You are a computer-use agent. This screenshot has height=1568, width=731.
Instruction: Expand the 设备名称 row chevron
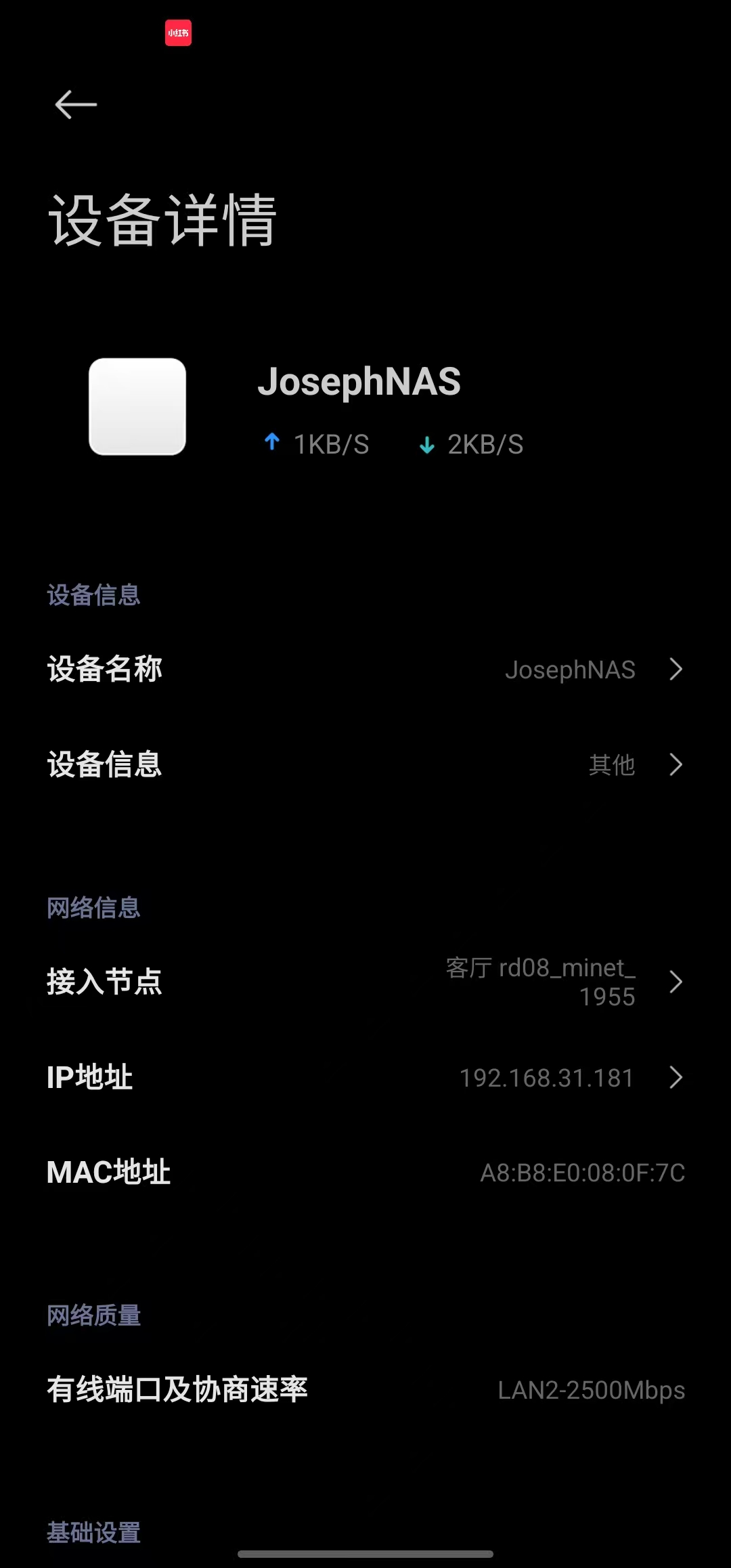pos(675,669)
